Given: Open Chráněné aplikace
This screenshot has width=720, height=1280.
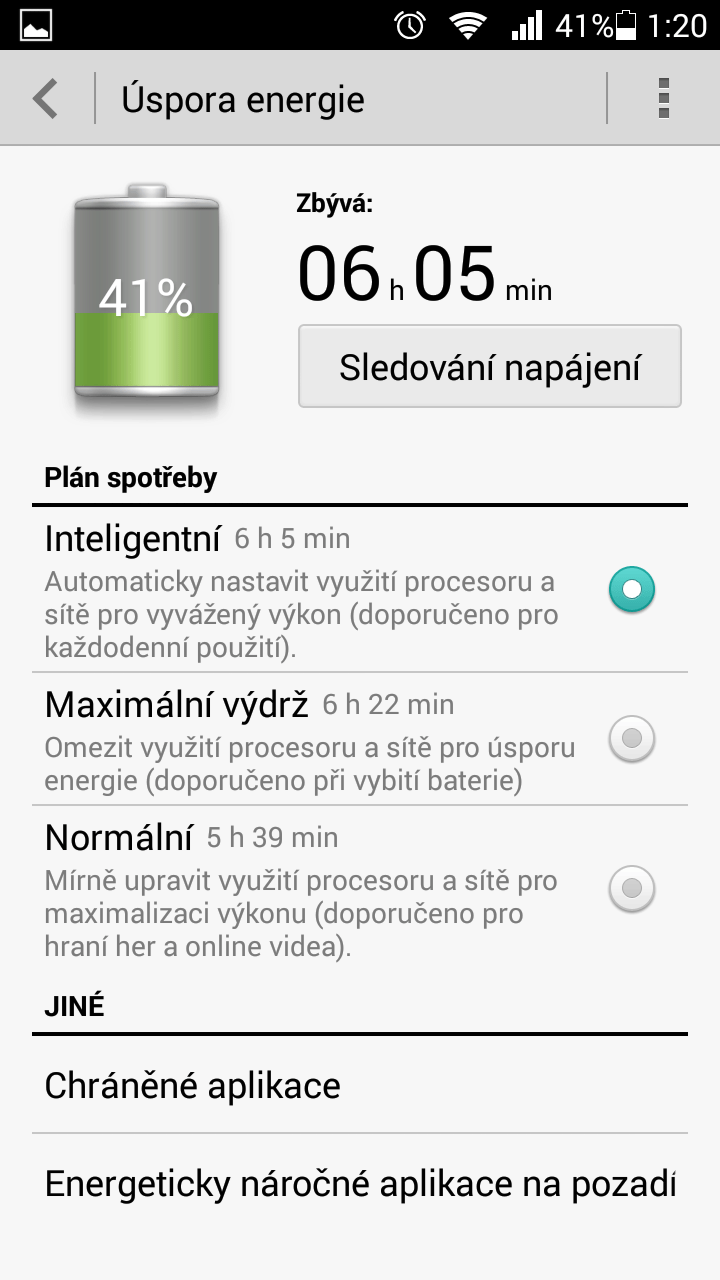Looking at the screenshot, I should click(360, 1085).
